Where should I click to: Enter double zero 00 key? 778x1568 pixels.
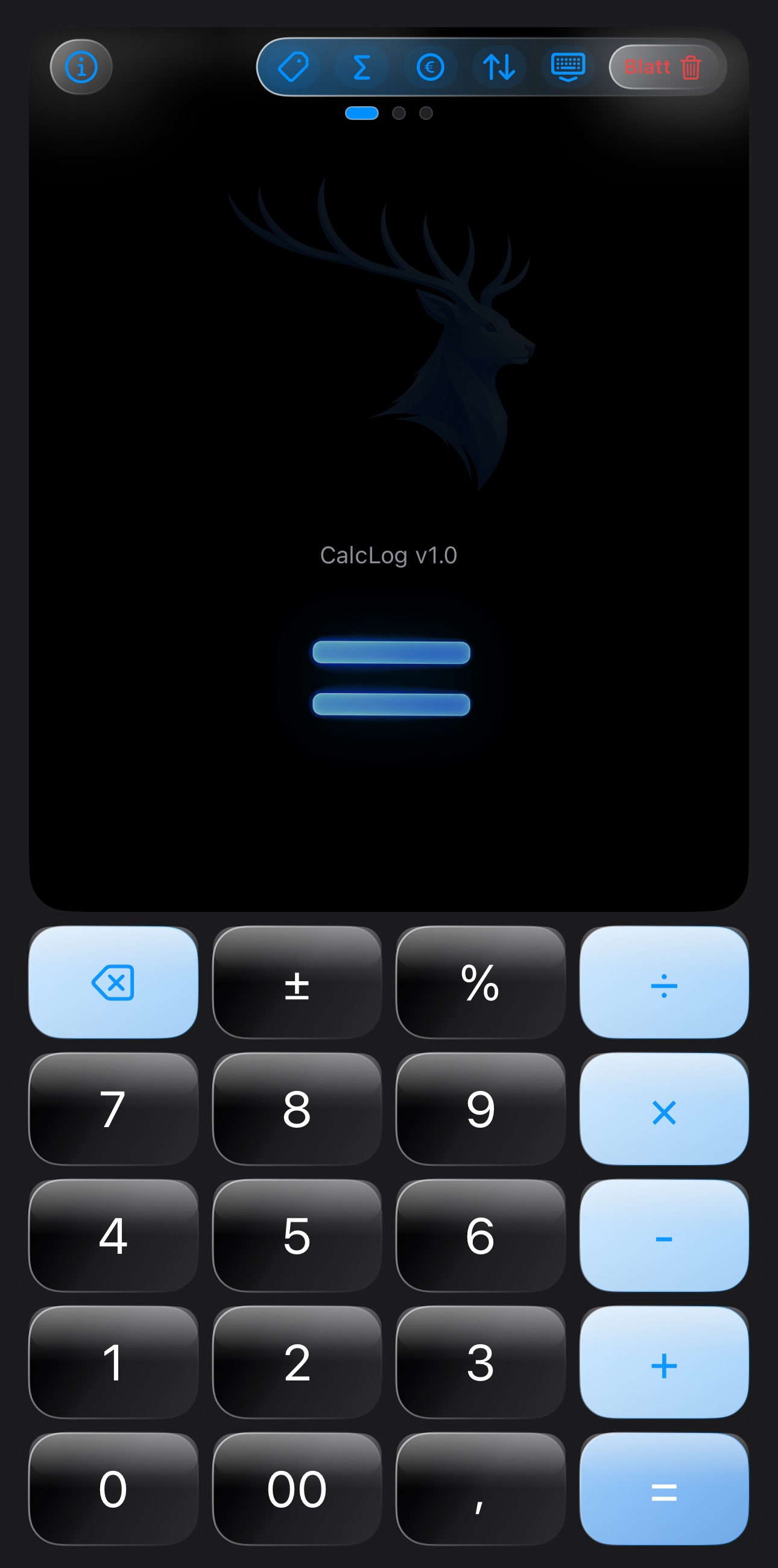tap(297, 1488)
